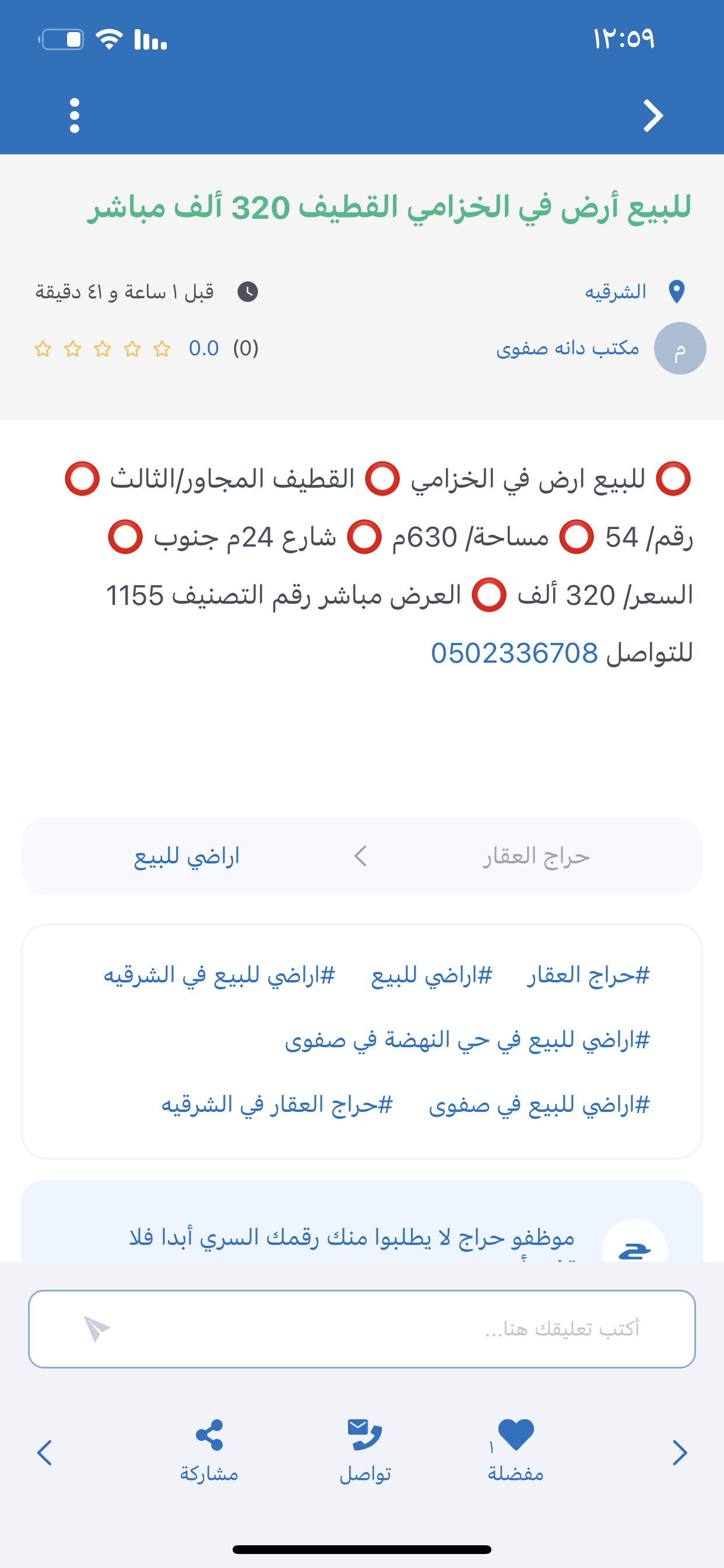Go back using the top arrow
The width and height of the screenshot is (724, 1568).
tap(653, 116)
